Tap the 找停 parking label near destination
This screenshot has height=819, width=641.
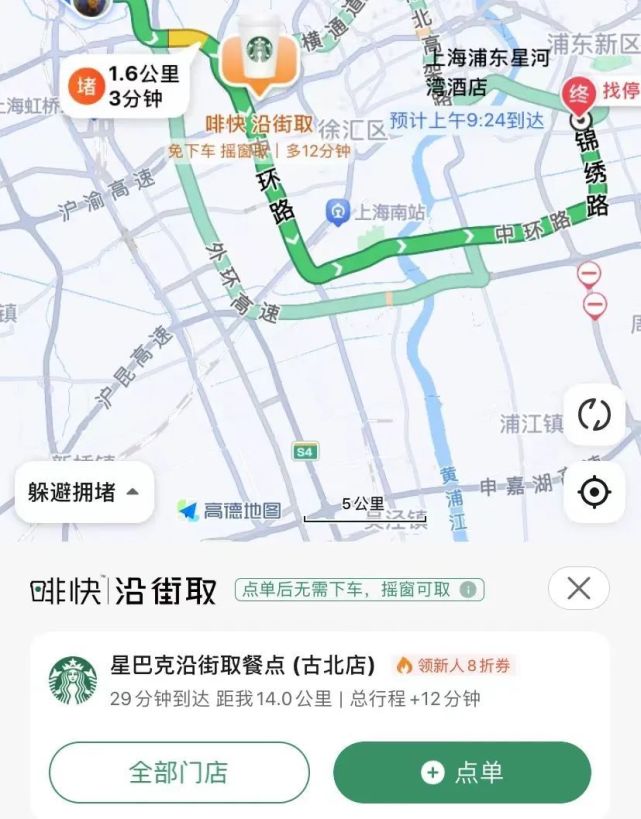pos(620,91)
